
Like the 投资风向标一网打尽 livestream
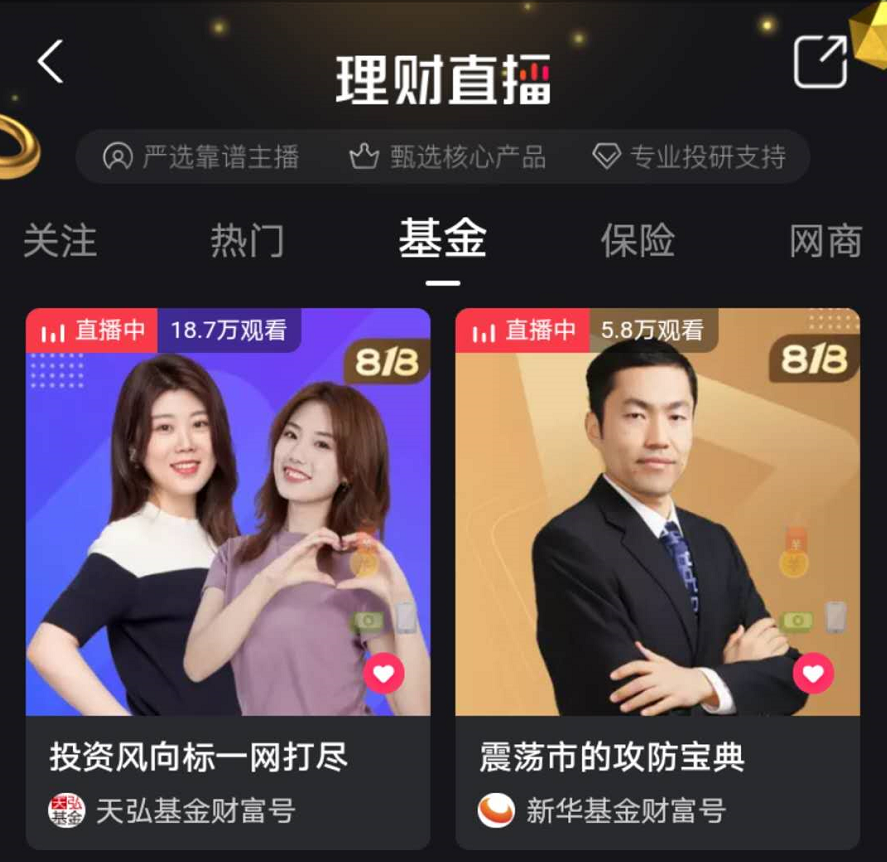coord(384,674)
